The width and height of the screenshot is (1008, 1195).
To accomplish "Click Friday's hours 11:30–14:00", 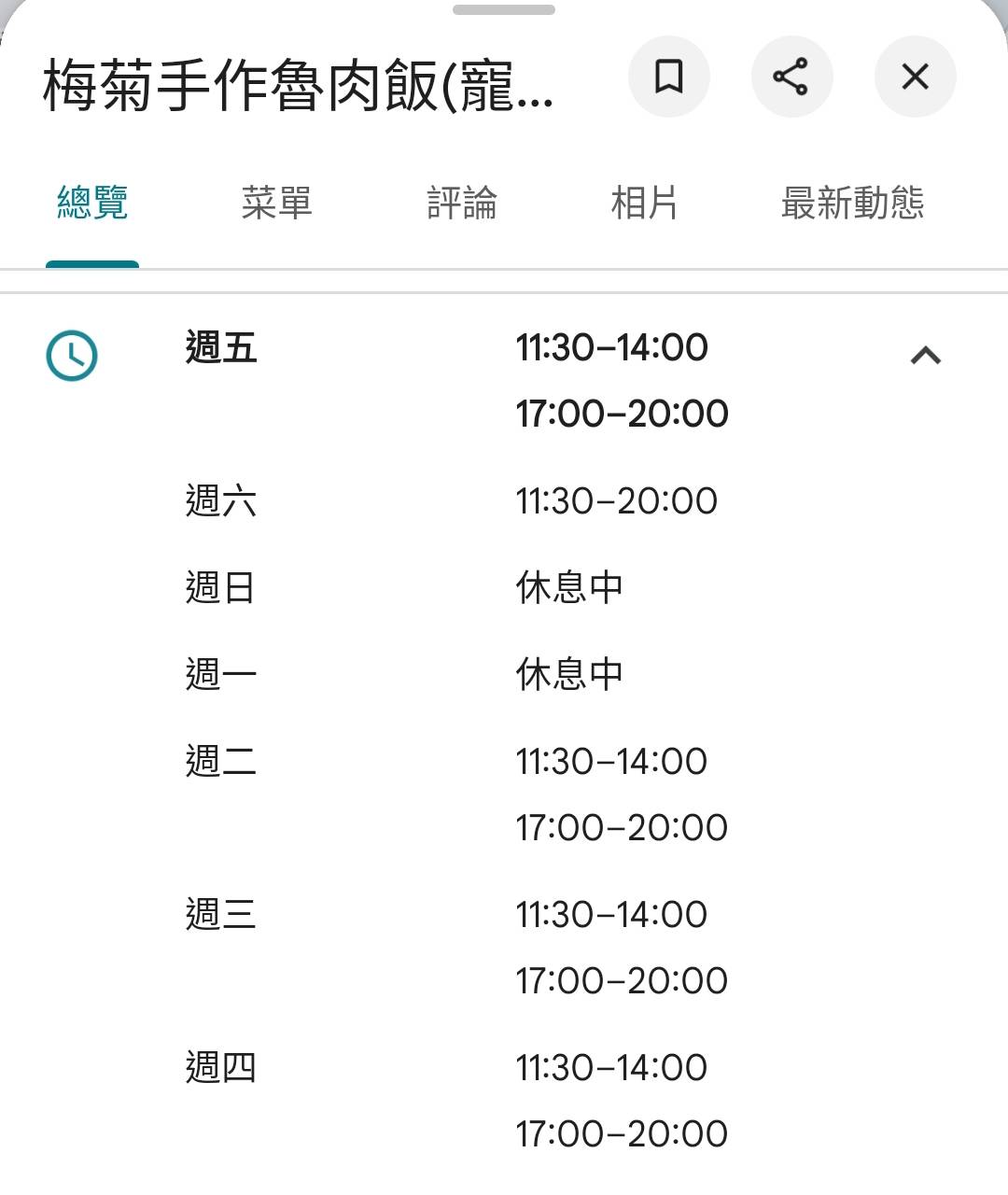I will [x=612, y=347].
